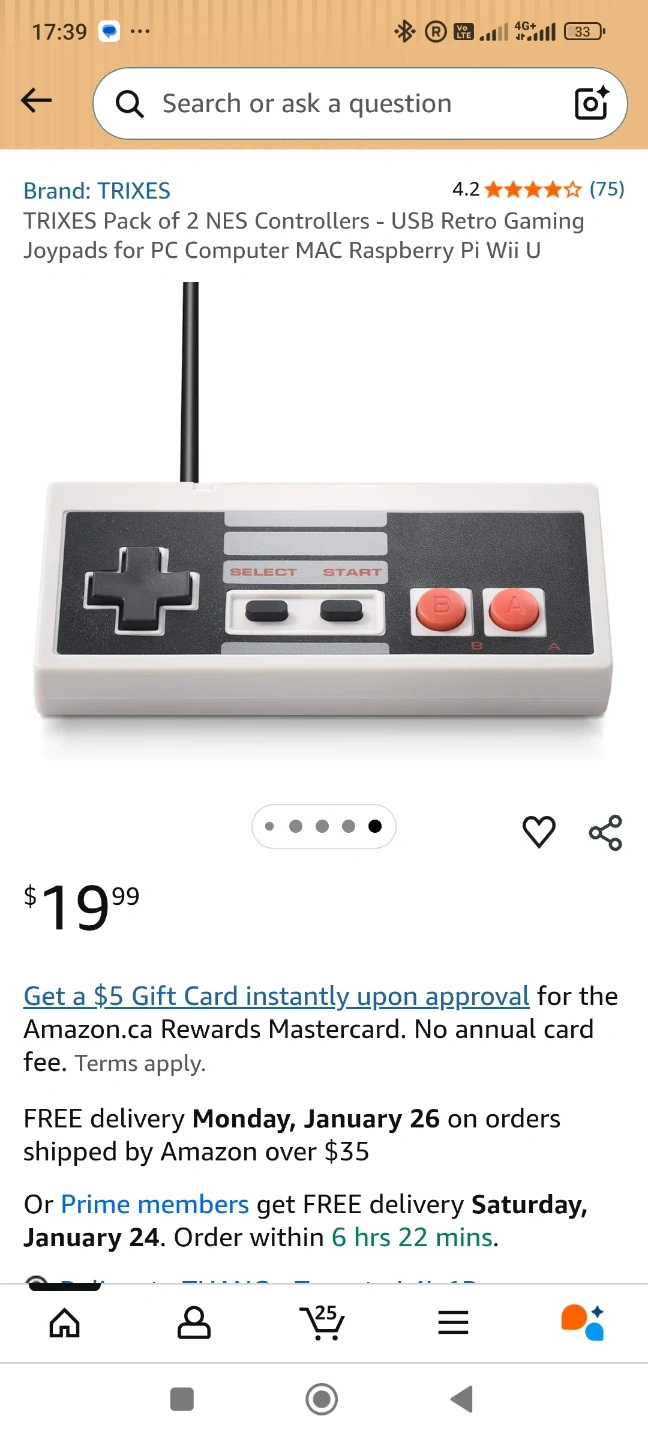Open the shopping cart with 25 items
This screenshot has width=648, height=1440.
click(322, 1323)
